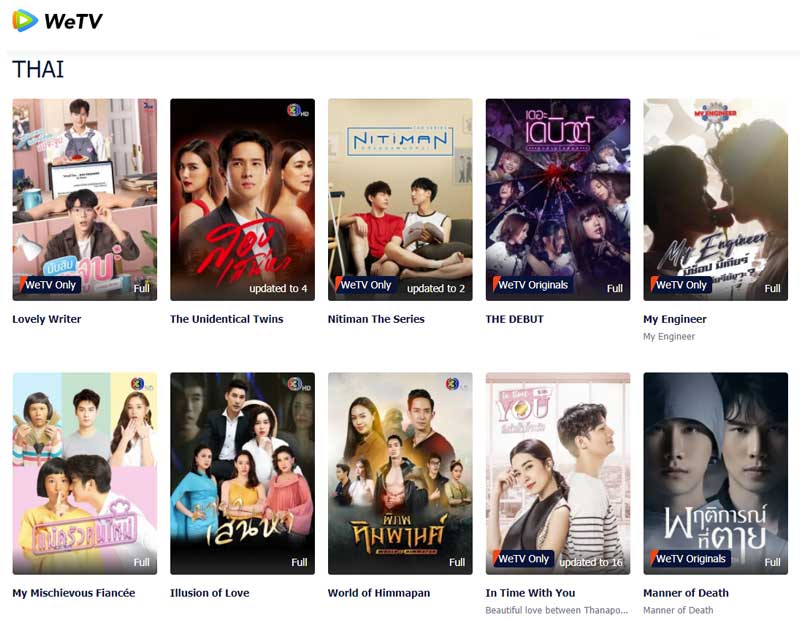Viewport: 800px width, 619px height.
Task: View the My Engineer series
Action: 715,199
